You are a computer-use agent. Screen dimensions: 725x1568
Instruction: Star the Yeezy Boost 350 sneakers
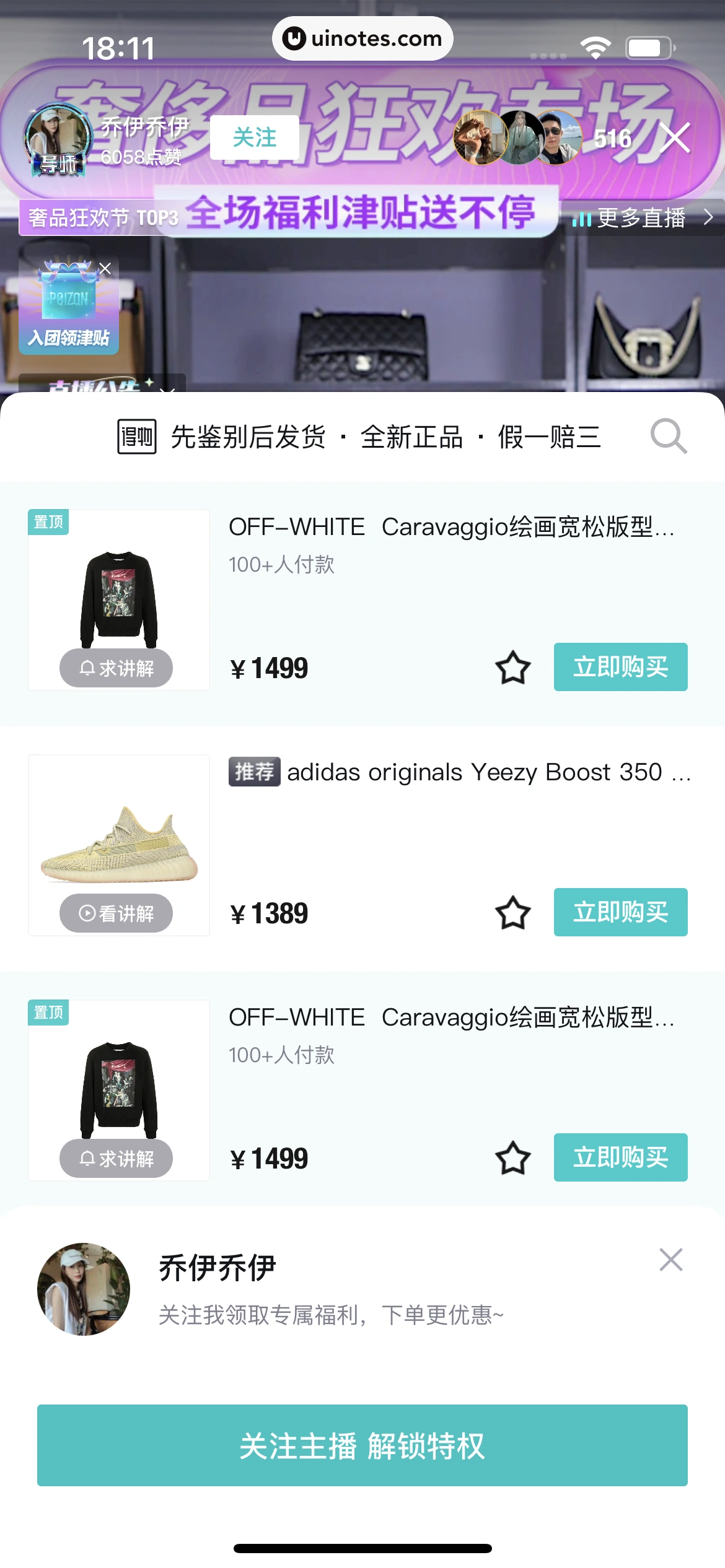coord(512,912)
